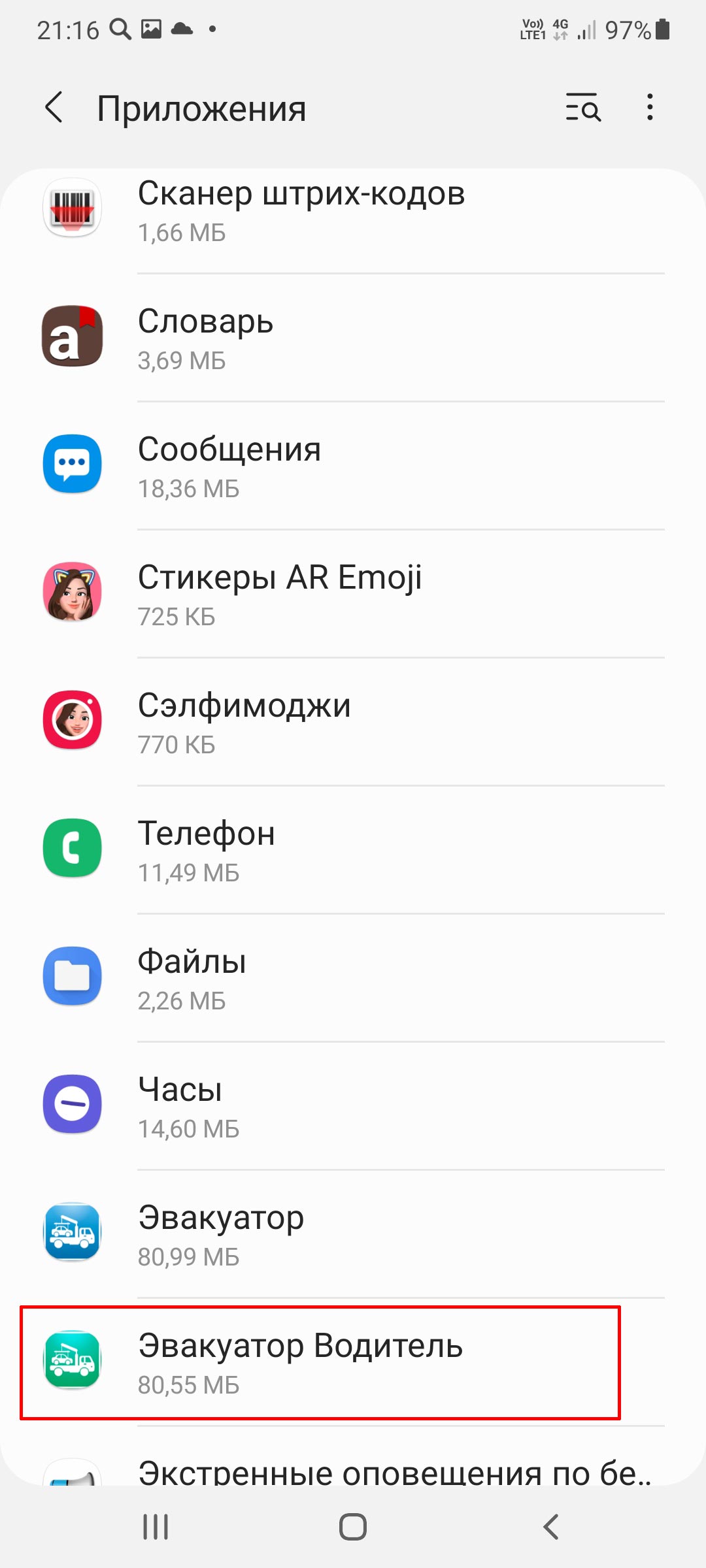Open the Эвакуатор 80,99 МБ entry

pos(353,1235)
